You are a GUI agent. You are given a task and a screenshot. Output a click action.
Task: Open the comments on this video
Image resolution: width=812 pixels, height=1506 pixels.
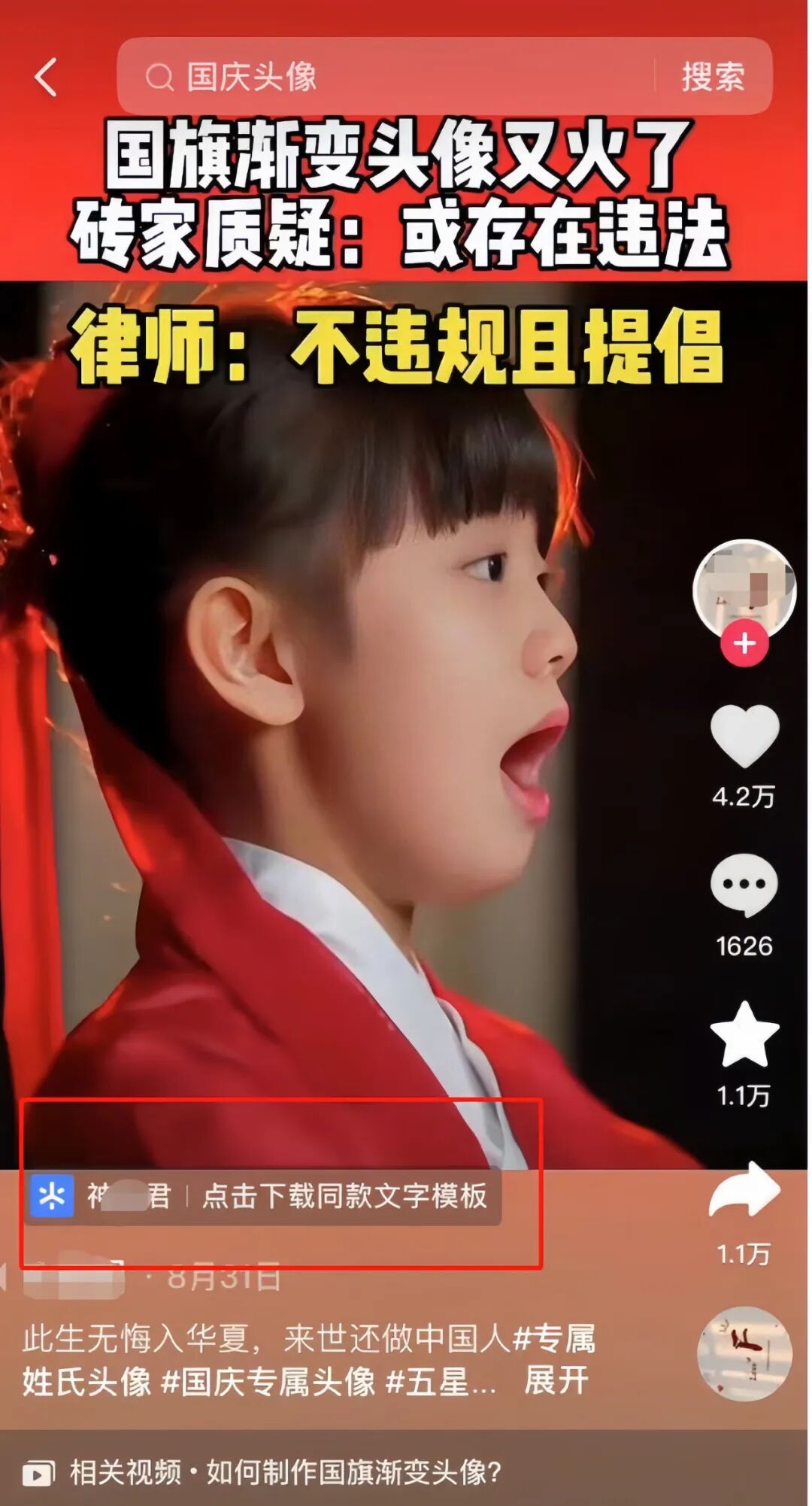(744, 886)
